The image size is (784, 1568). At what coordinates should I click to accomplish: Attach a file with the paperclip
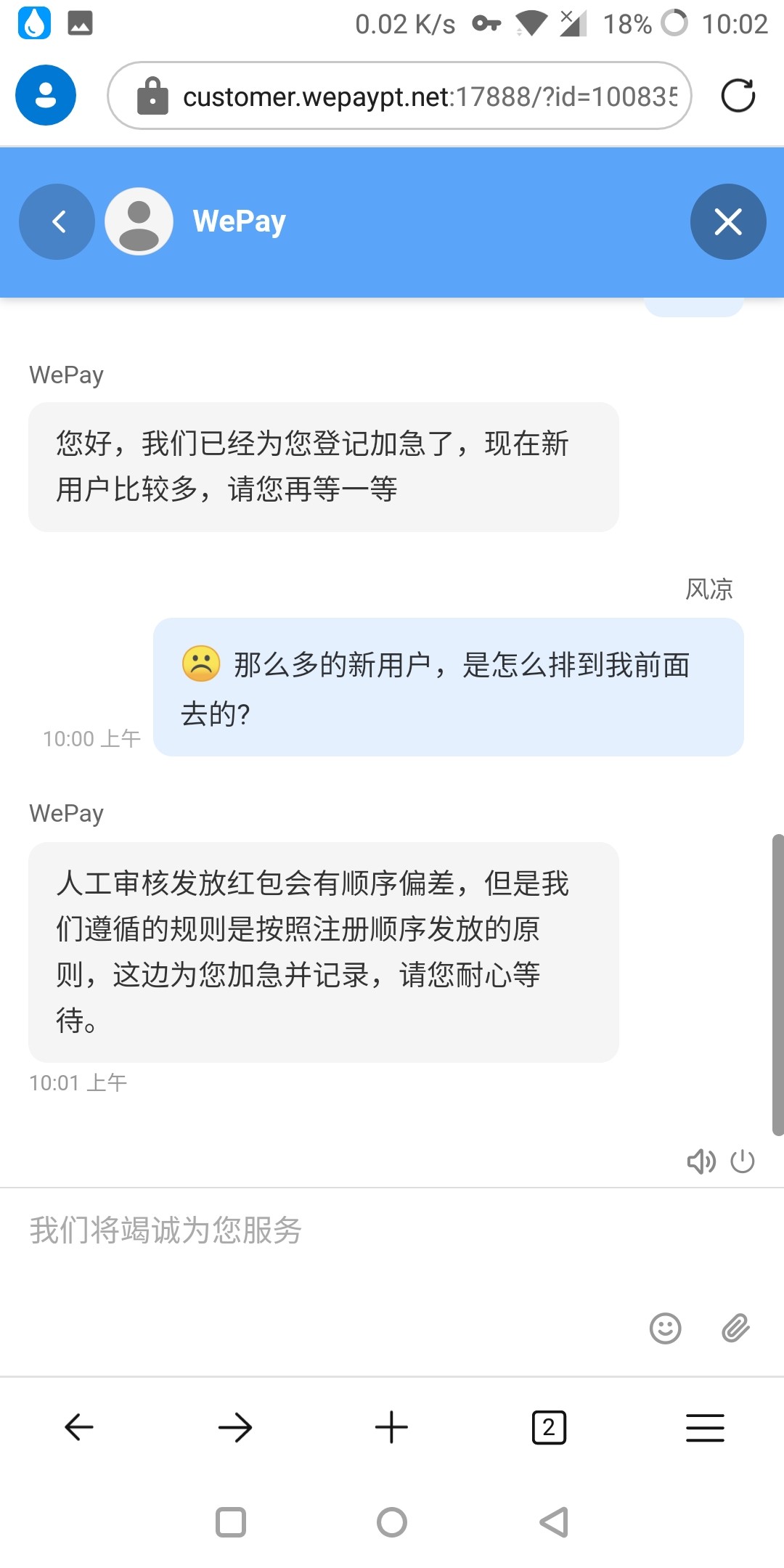(x=735, y=1328)
